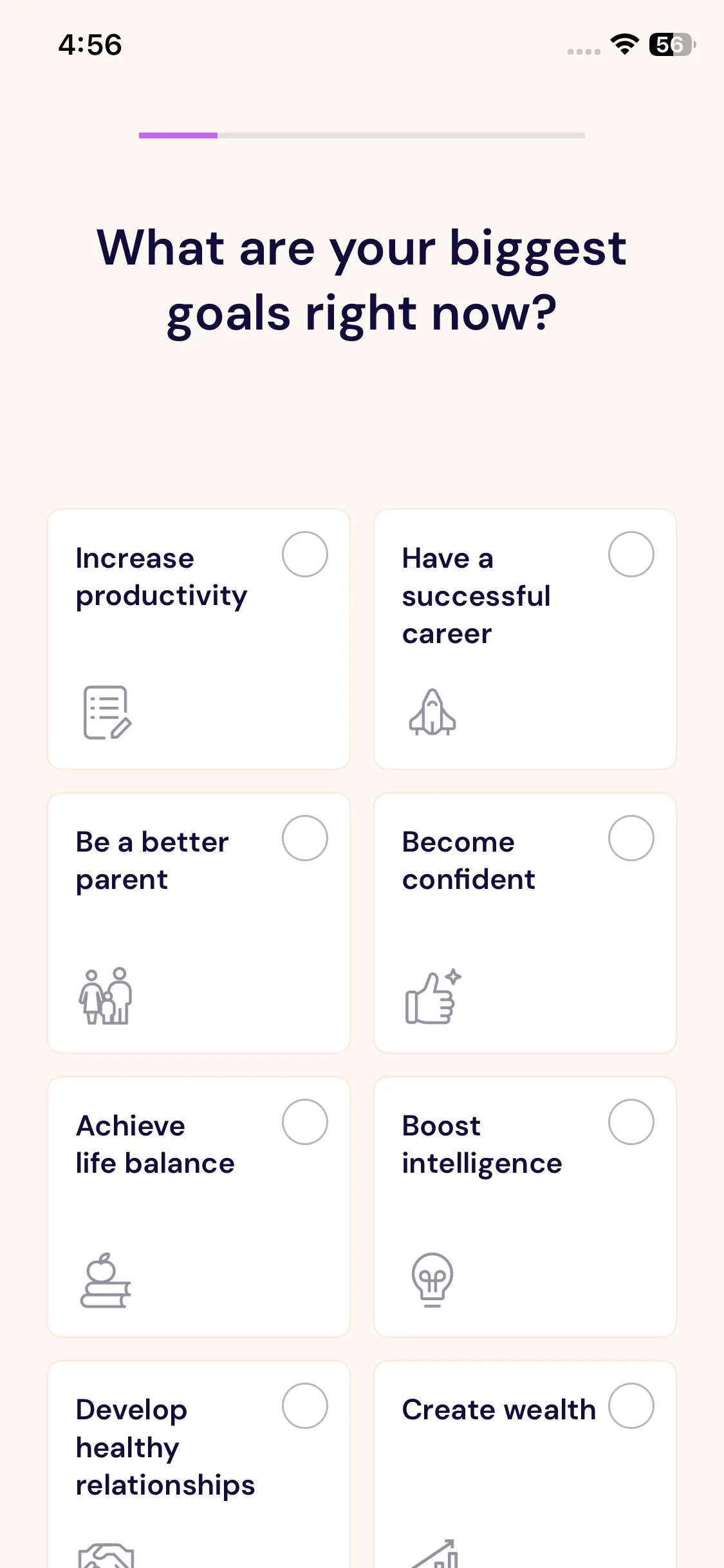
Task: Pick the Be a better parent card
Action: pyautogui.click(x=199, y=923)
